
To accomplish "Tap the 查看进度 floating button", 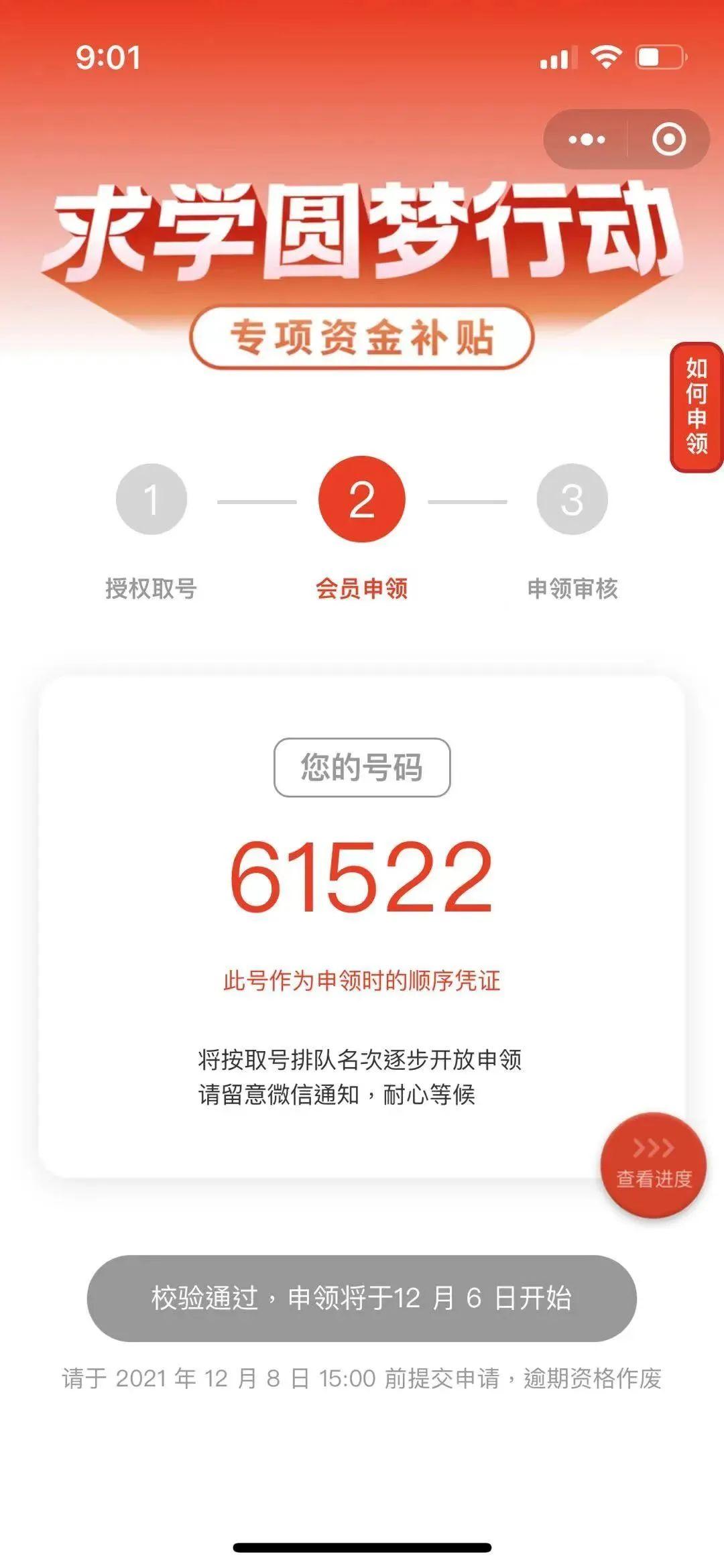I will 653,1165.
